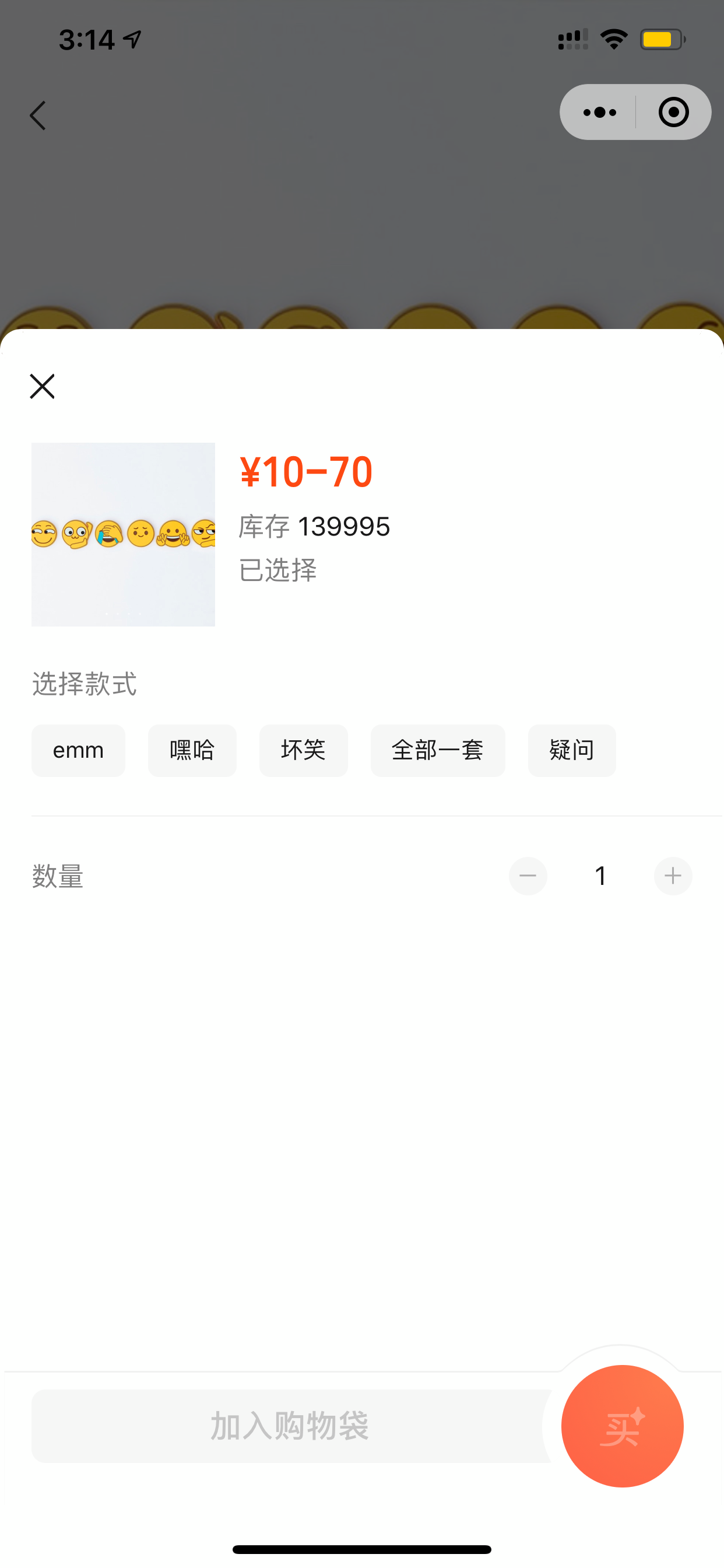Exit the mini program via the circle icon
This screenshot has width=724, height=1568.
[673, 113]
